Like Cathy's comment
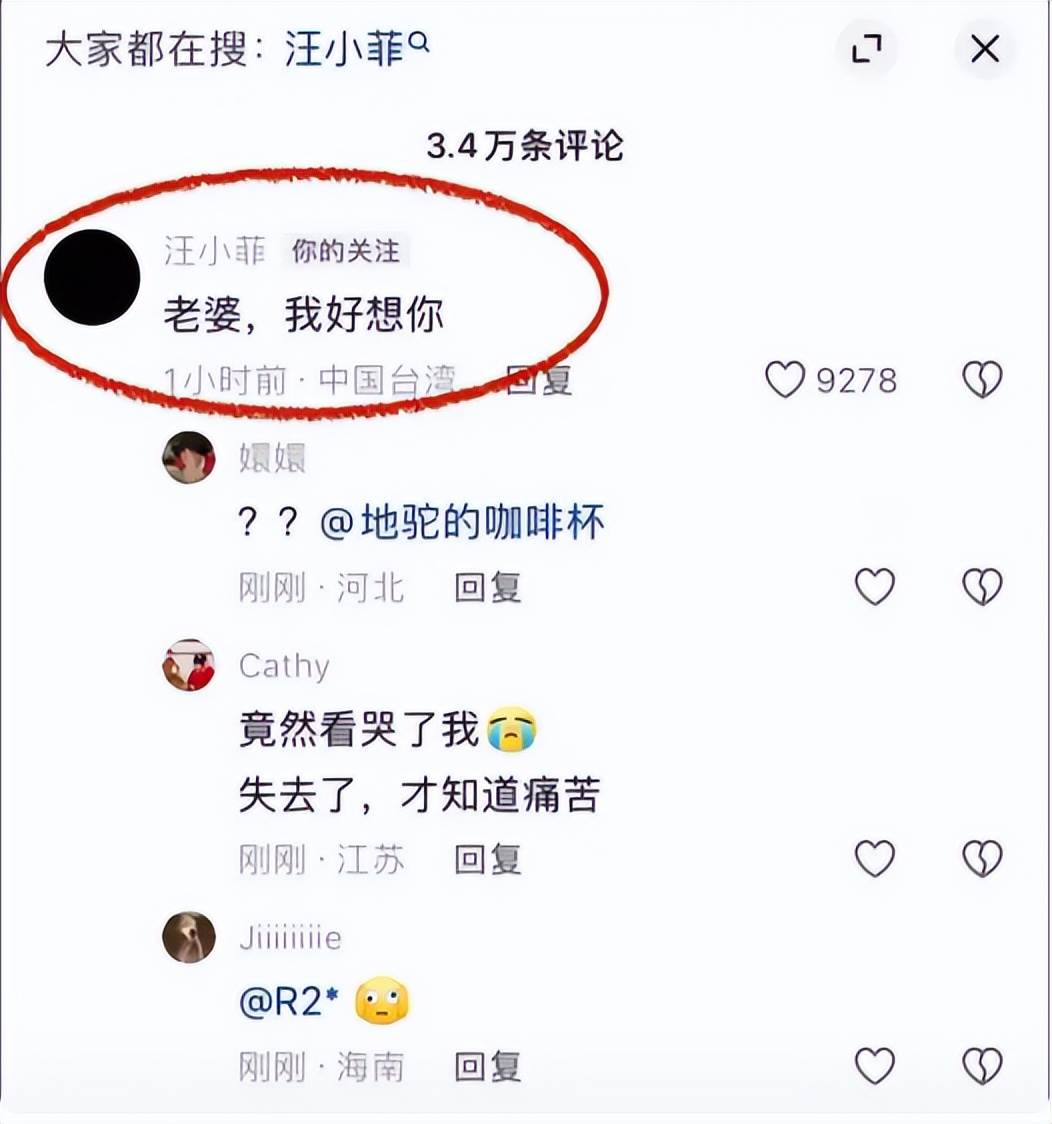This screenshot has height=1124, width=1052. 874,858
